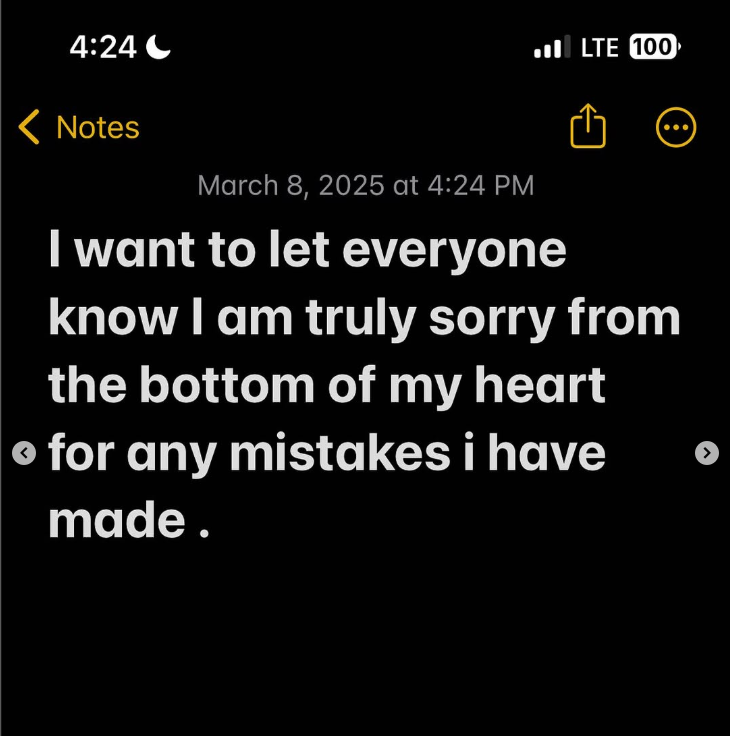The height and width of the screenshot is (736, 730).
Task: Open the more options ellipsis menu
Action: point(676,127)
